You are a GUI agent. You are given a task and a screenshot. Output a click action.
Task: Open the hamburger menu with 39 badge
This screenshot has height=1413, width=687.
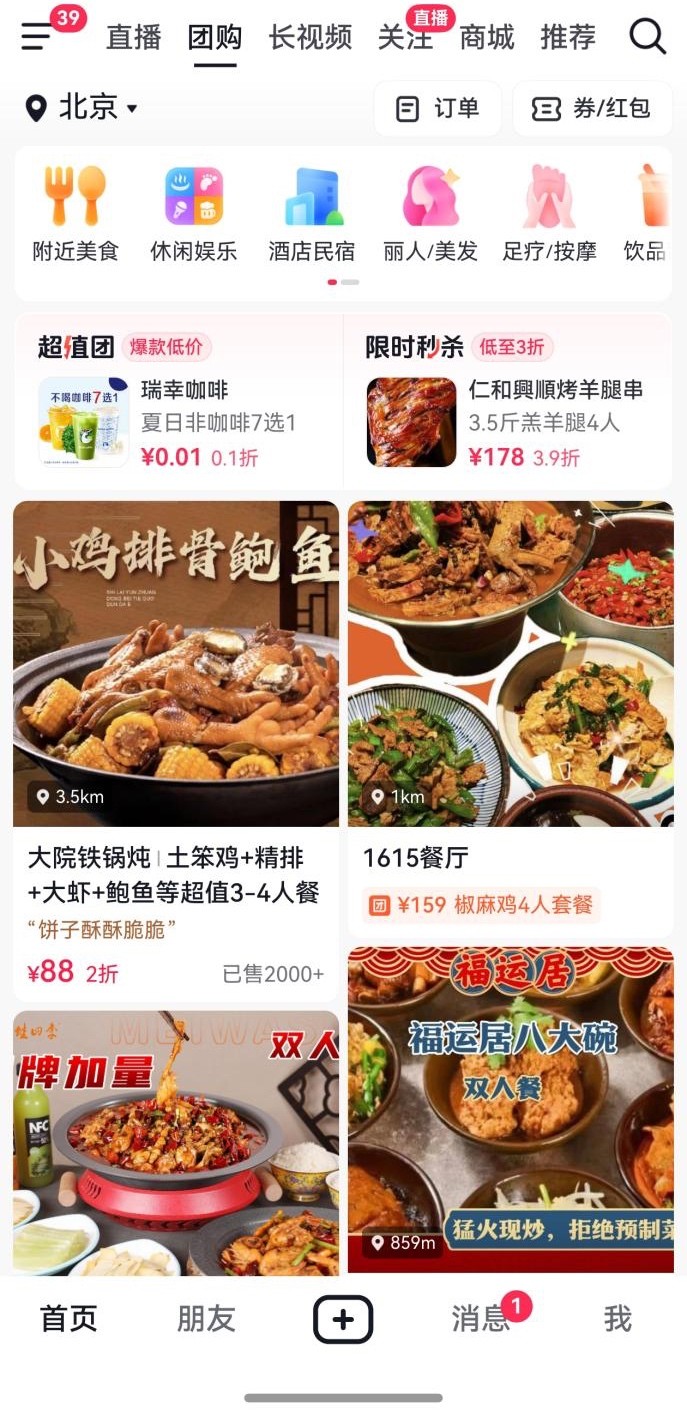(x=37, y=37)
